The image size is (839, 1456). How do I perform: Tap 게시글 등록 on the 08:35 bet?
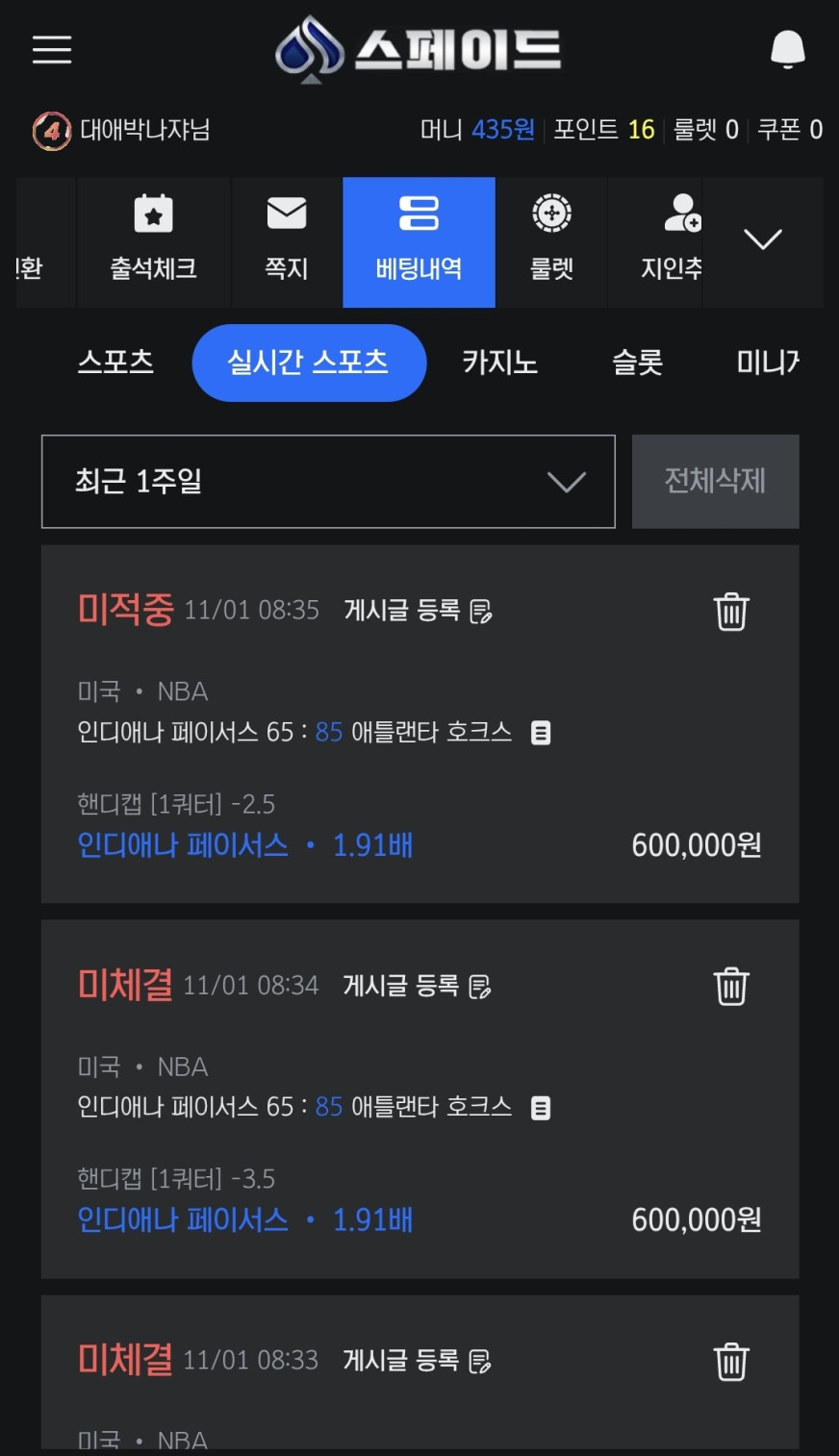(418, 611)
